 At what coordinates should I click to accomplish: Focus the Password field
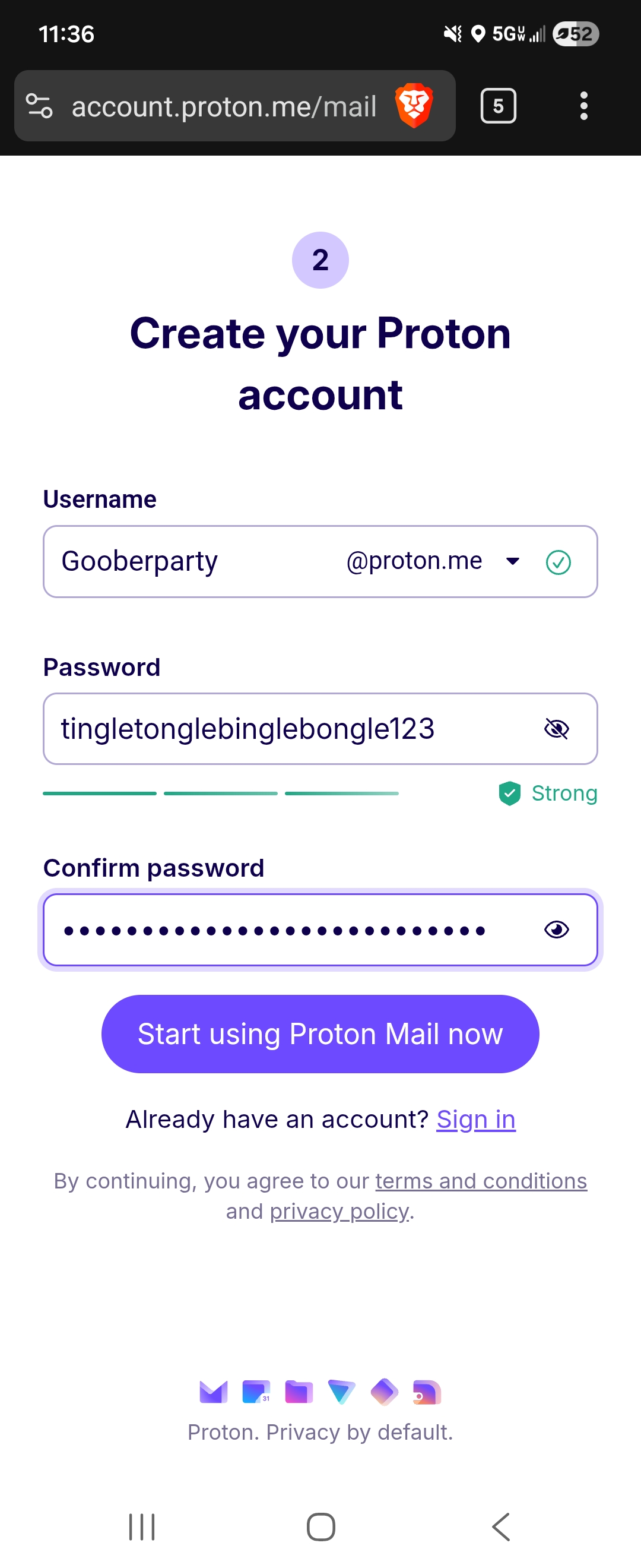280,729
